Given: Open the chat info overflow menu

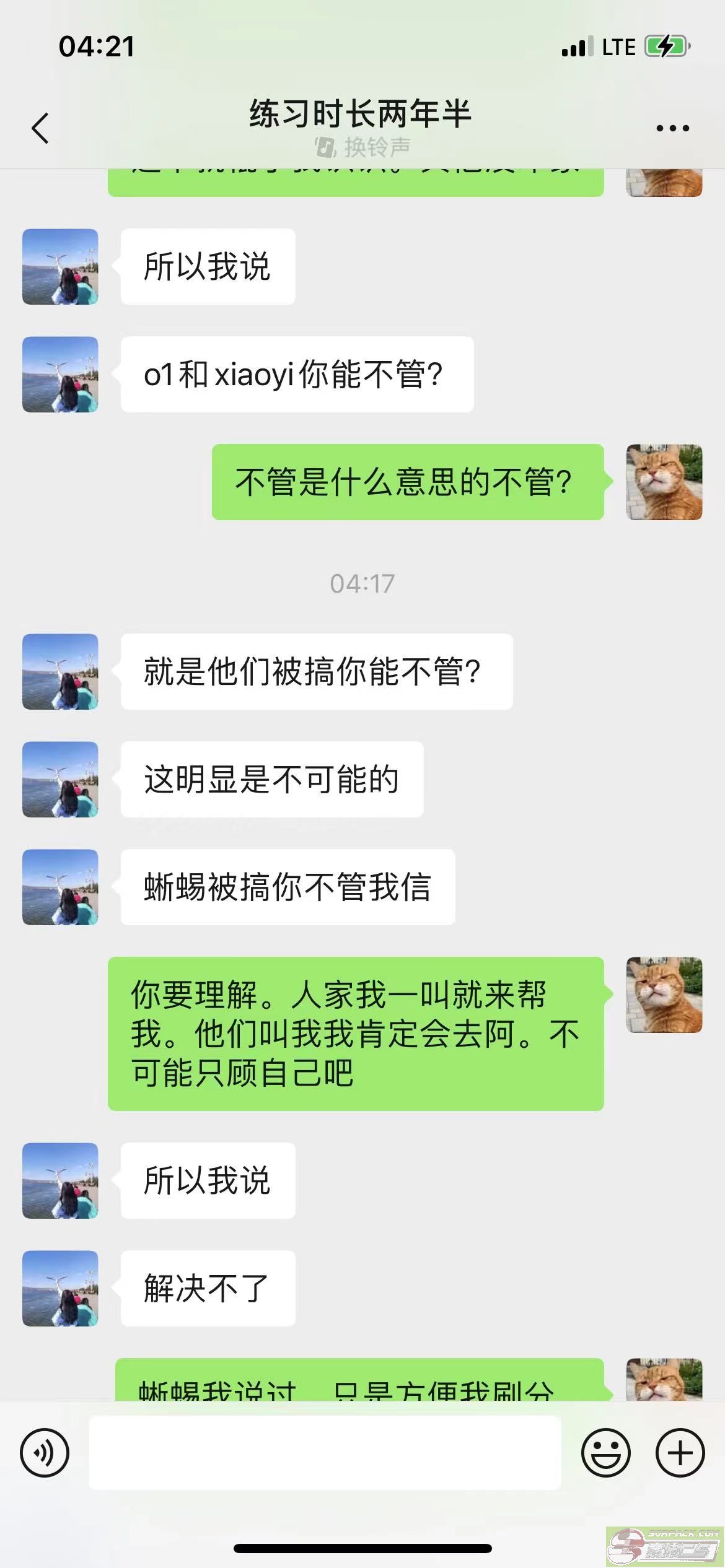Looking at the screenshot, I should pos(672,128).
